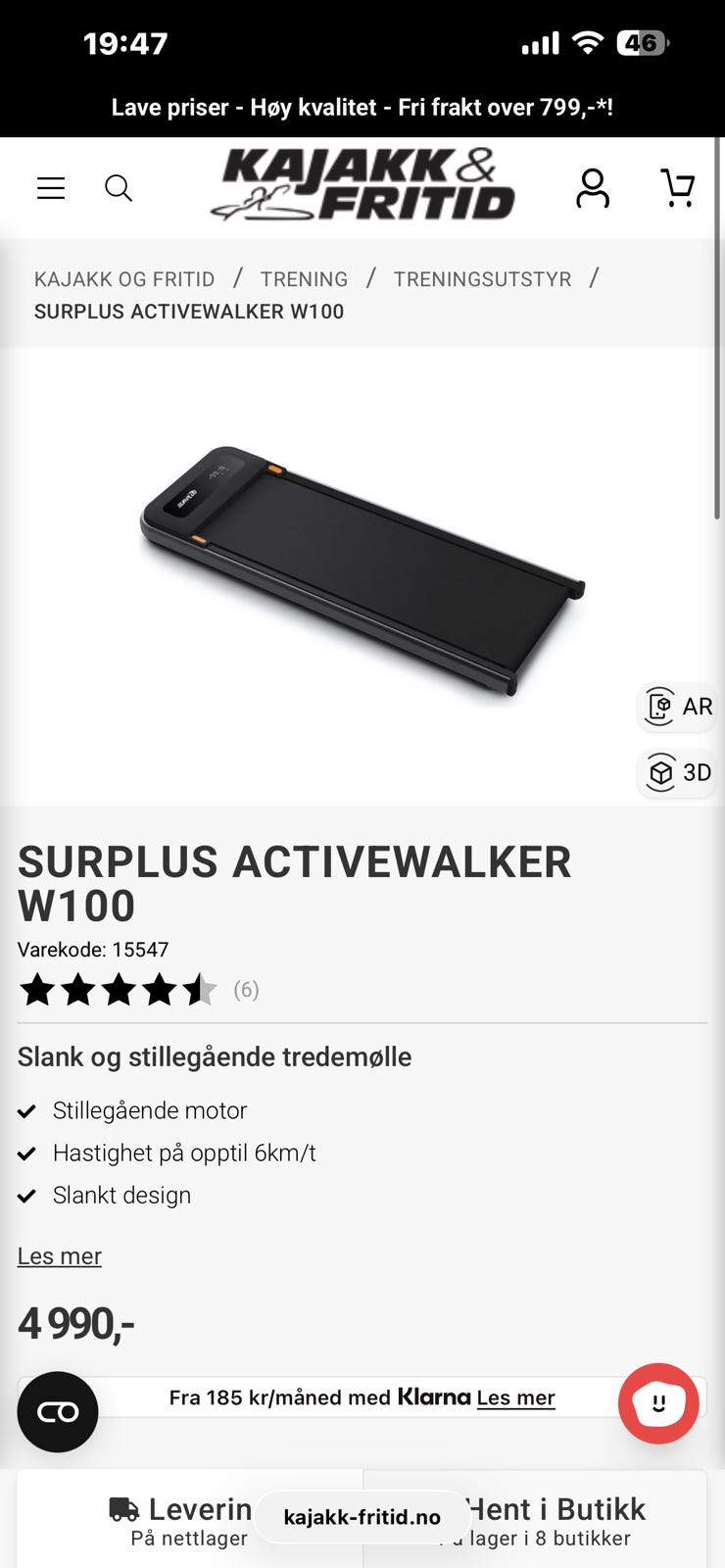725x1568 pixels.
Task: Expand the Les mer product description
Action: (59, 1255)
